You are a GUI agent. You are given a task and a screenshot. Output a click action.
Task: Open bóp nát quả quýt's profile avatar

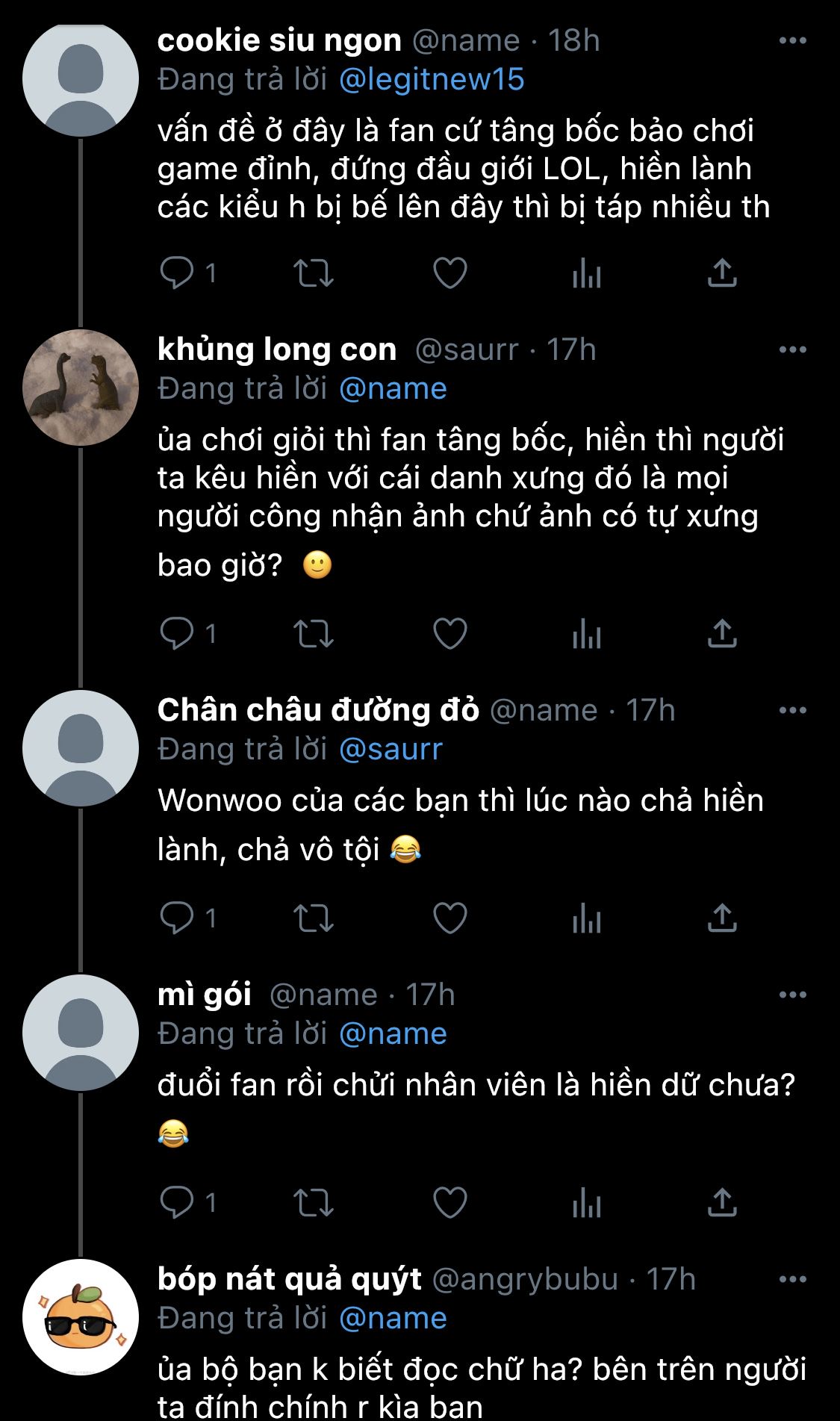[x=81, y=1317]
